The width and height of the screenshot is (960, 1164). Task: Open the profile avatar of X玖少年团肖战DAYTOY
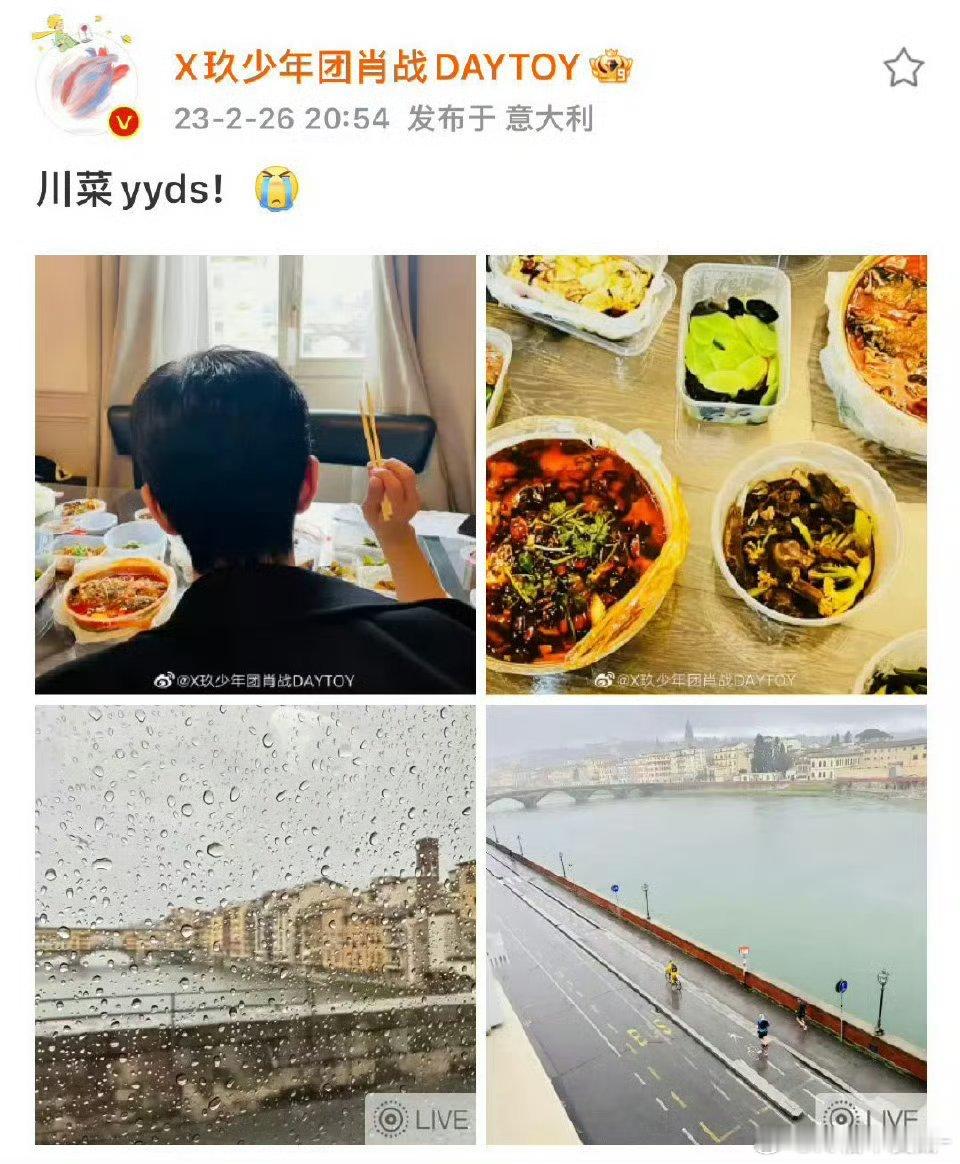[x=87, y=80]
